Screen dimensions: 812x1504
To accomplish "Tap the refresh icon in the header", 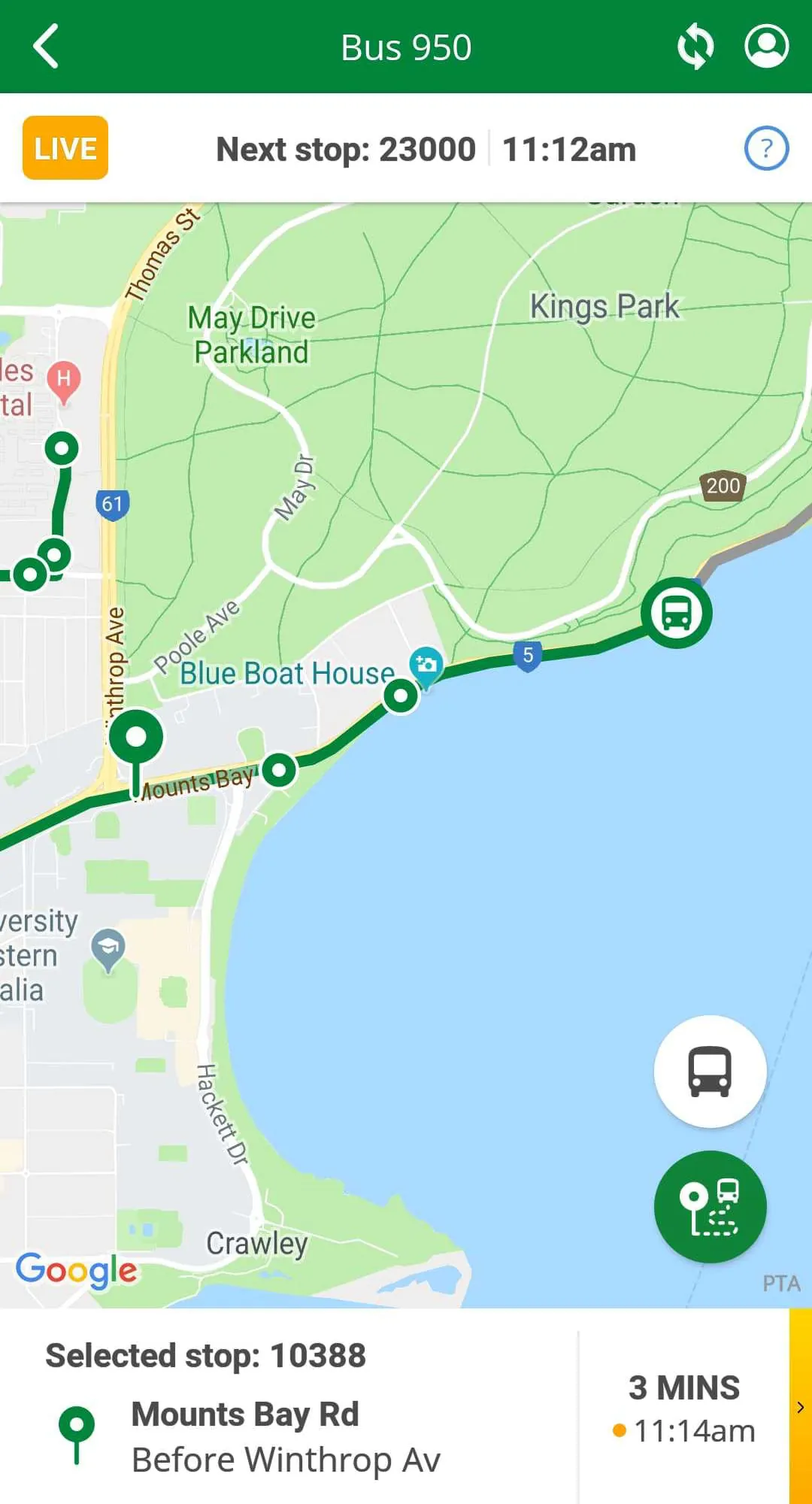I will click(695, 47).
